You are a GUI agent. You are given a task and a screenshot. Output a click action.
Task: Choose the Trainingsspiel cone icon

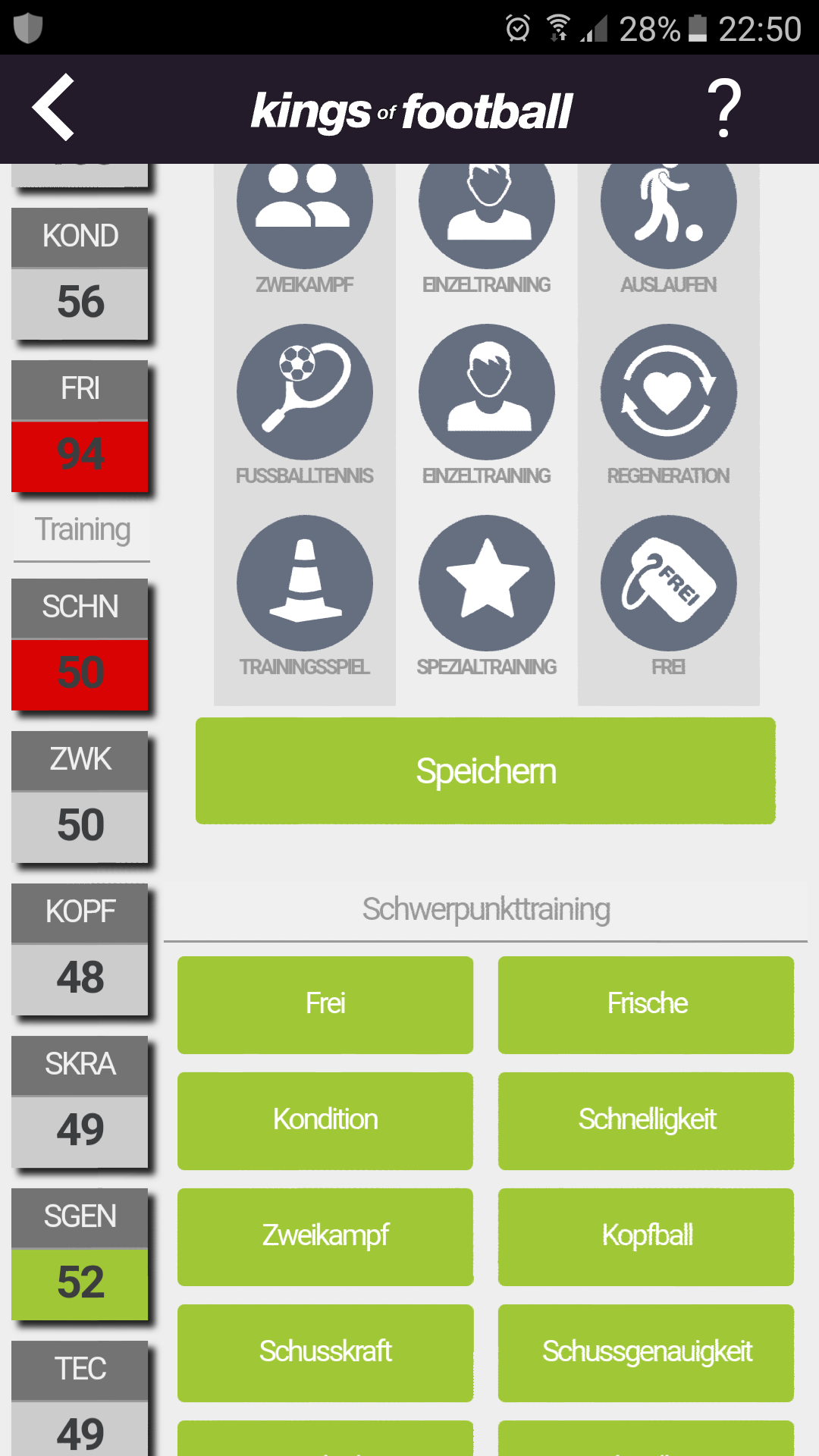(x=305, y=583)
